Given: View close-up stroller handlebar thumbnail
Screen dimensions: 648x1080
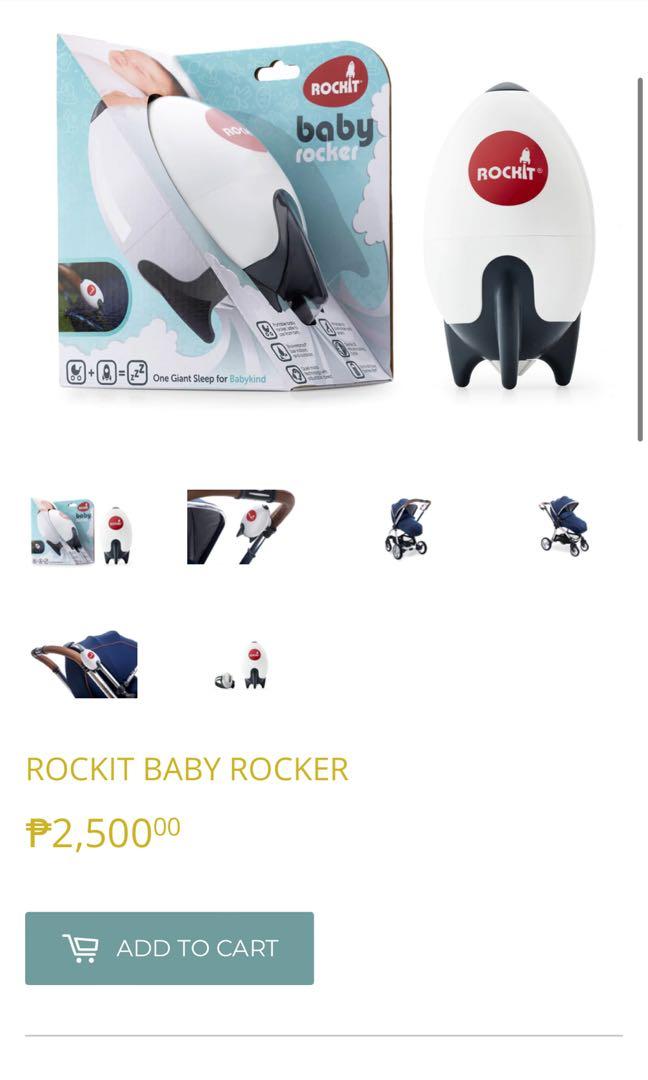Looking at the screenshot, I should pyautogui.click(x=84, y=665).
